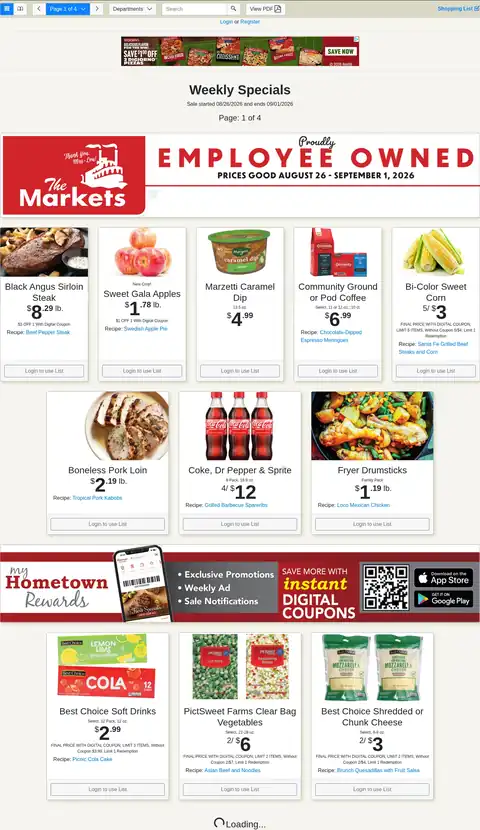Open the Swedish Apple Pie recipe
This screenshot has height=830, width=480.
(146, 329)
